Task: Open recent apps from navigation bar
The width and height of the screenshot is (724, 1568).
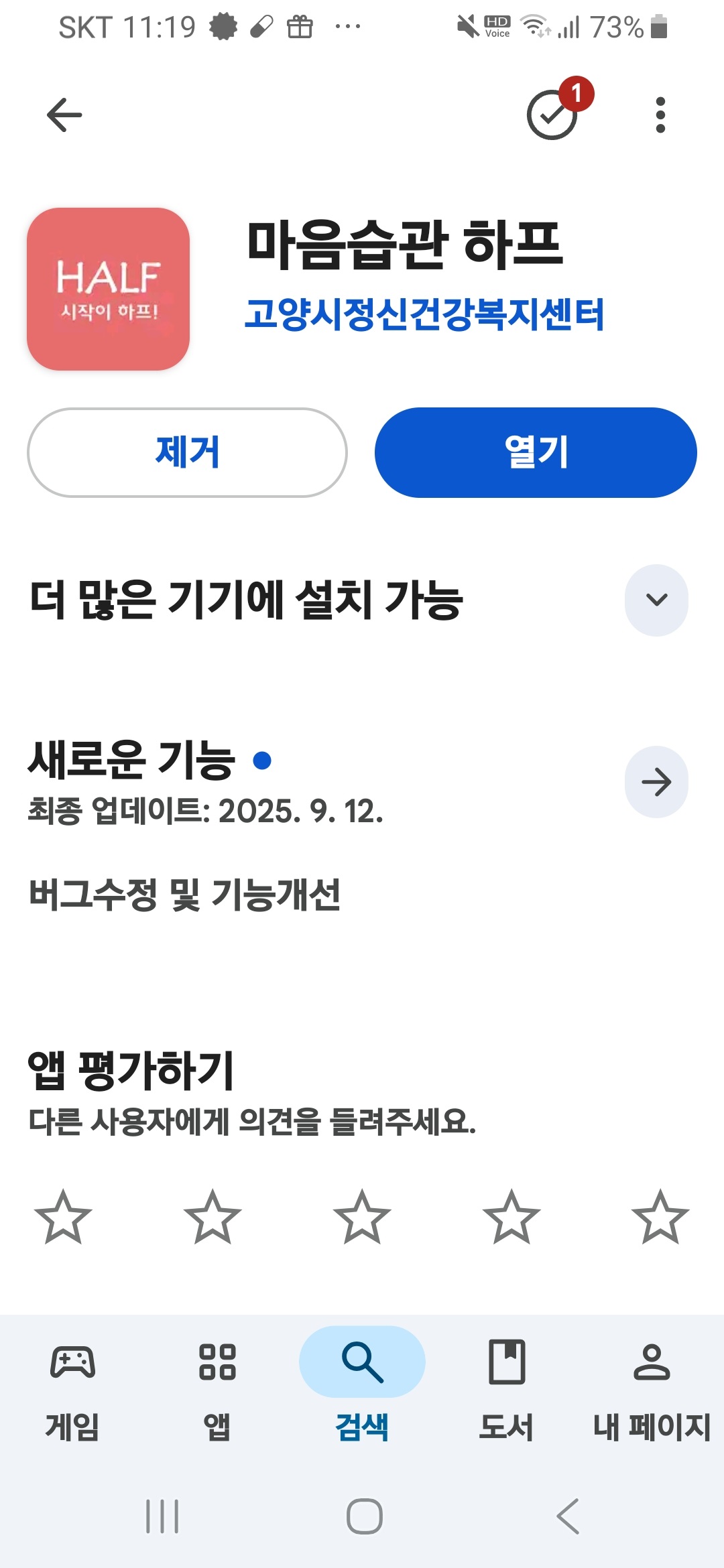Action: [x=162, y=1516]
